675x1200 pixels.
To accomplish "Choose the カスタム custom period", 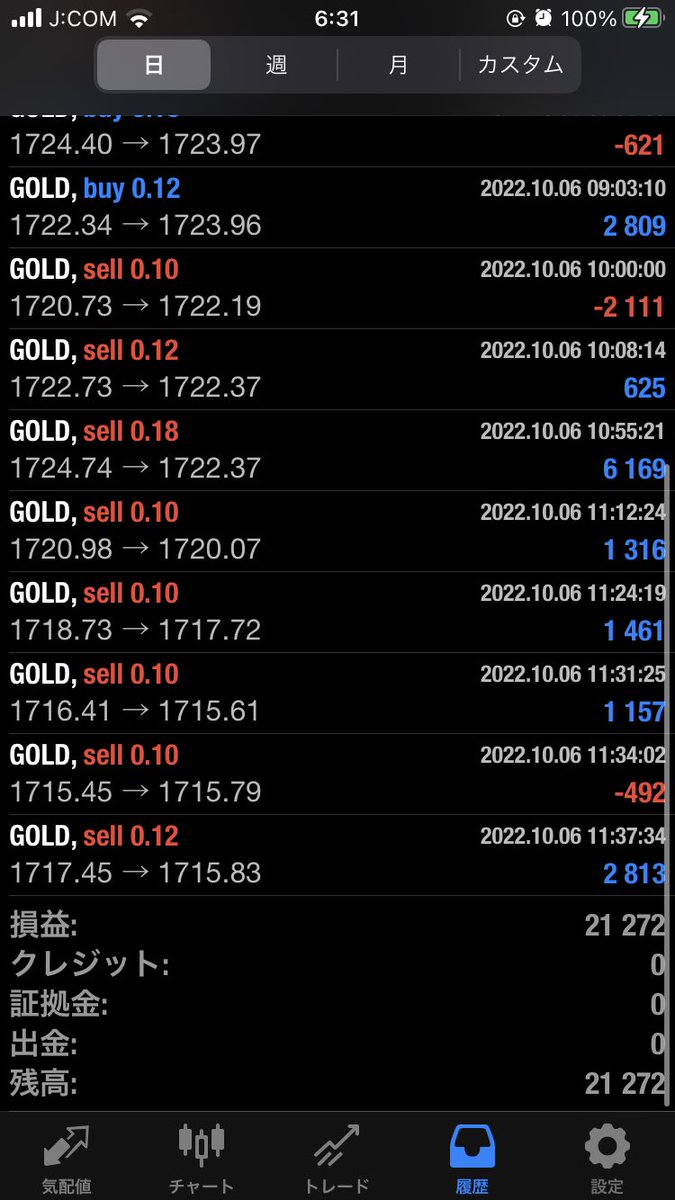I will (x=520, y=65).
